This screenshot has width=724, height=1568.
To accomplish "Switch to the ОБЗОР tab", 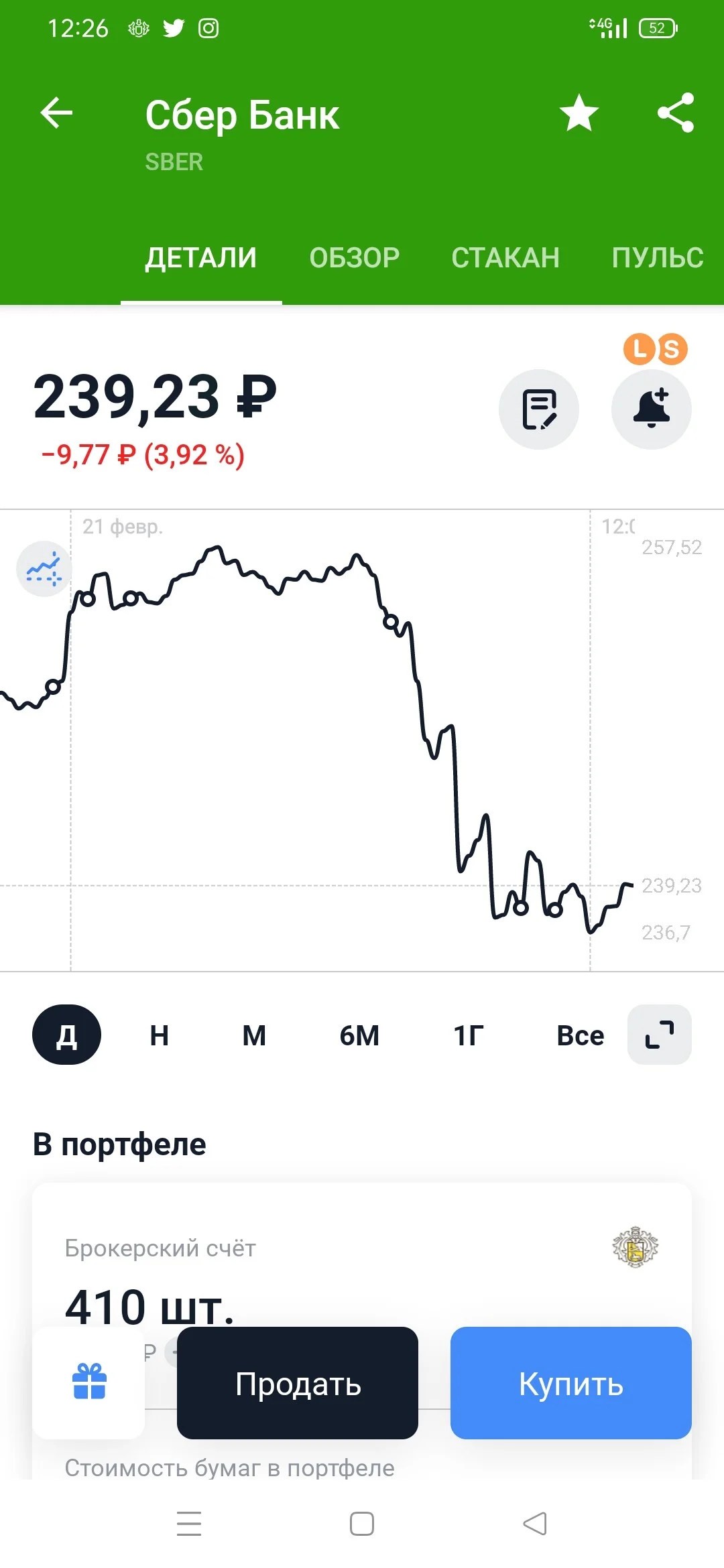I will [x=355, y=258].
